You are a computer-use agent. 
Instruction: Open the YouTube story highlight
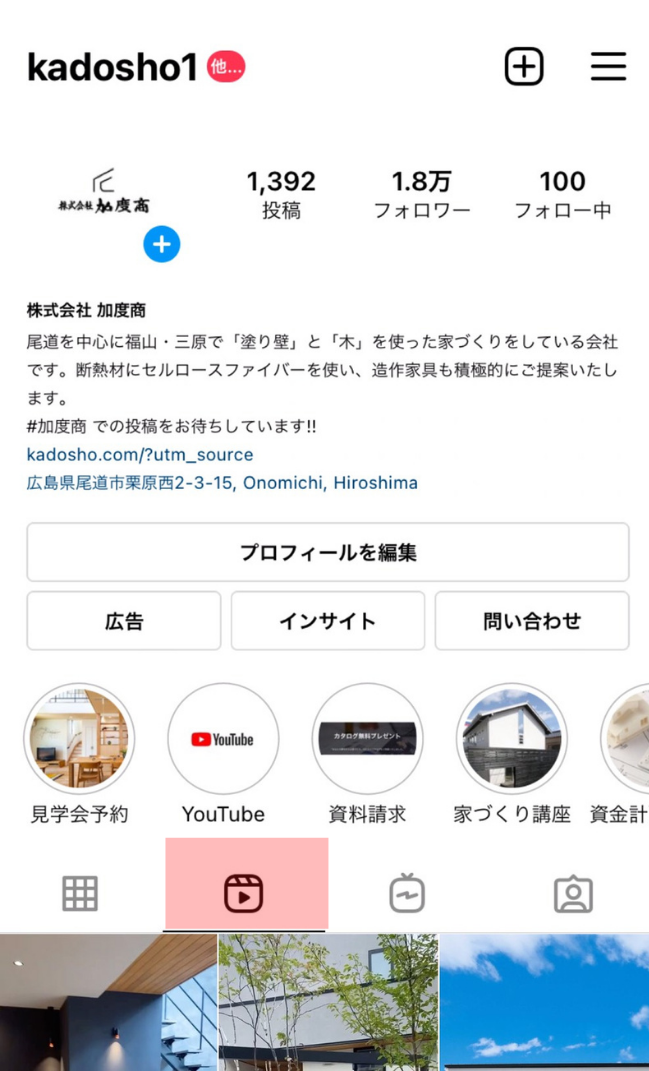223,739
